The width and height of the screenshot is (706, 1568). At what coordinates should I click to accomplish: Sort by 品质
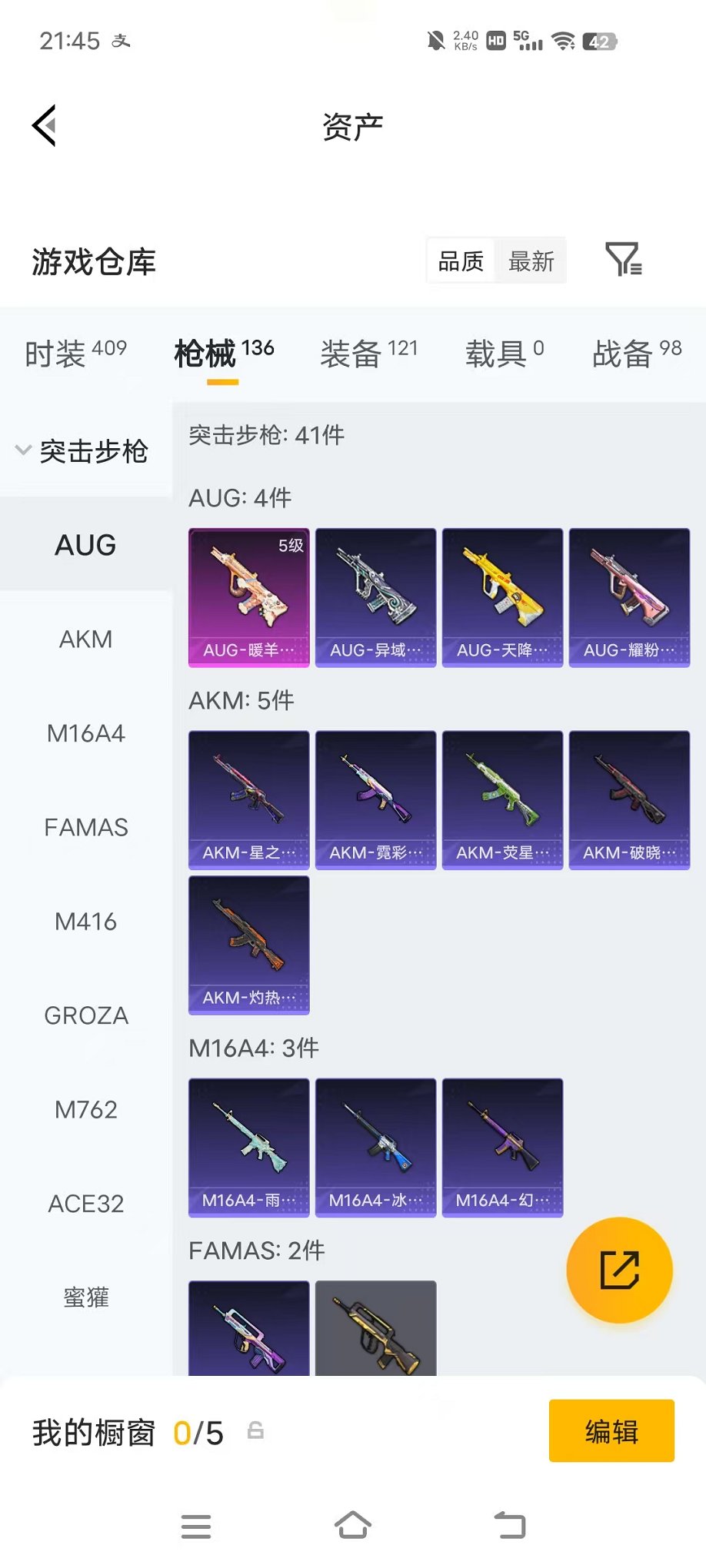point(461,261)
